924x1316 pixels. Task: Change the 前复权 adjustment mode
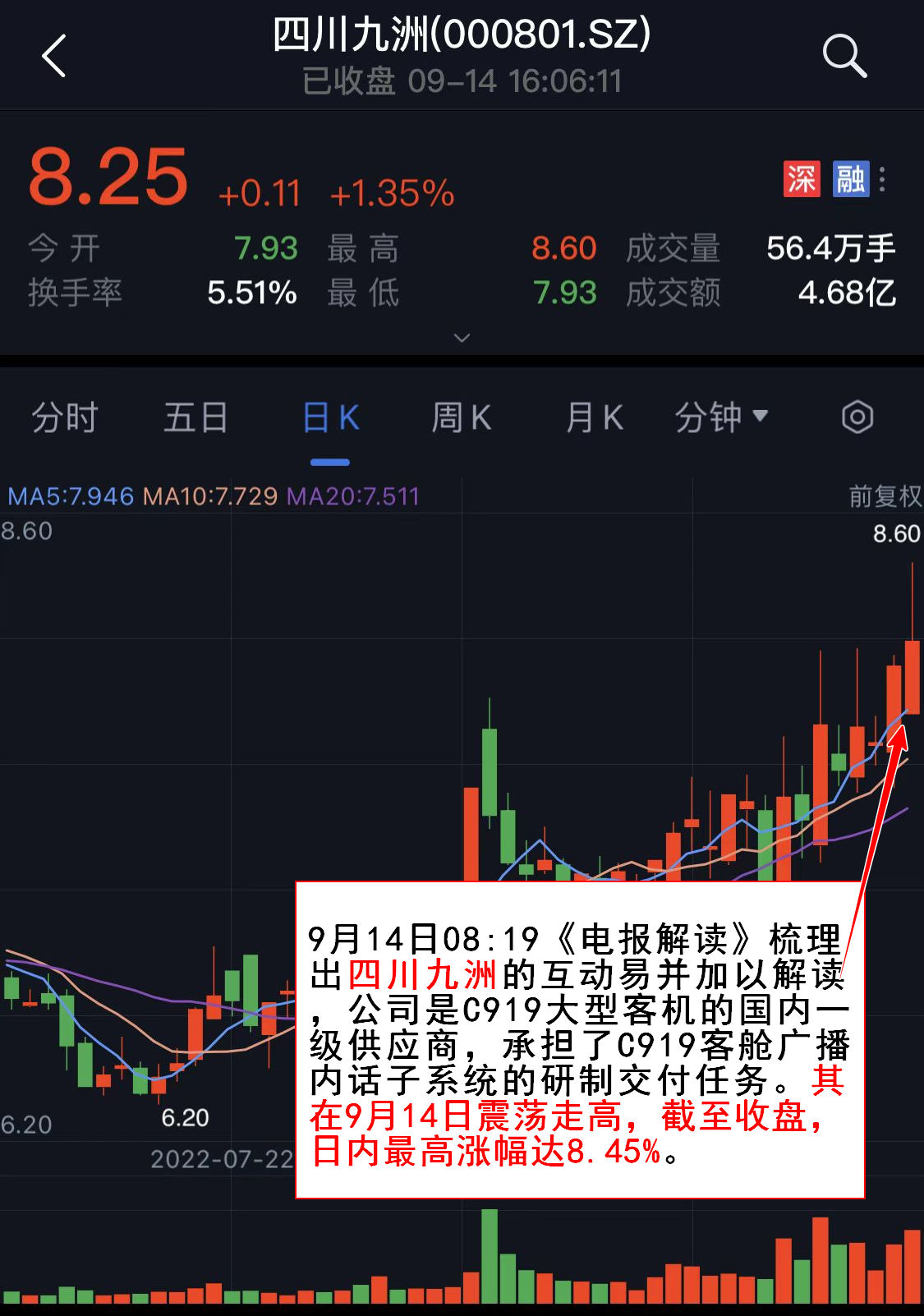click(x=885, y=496)
